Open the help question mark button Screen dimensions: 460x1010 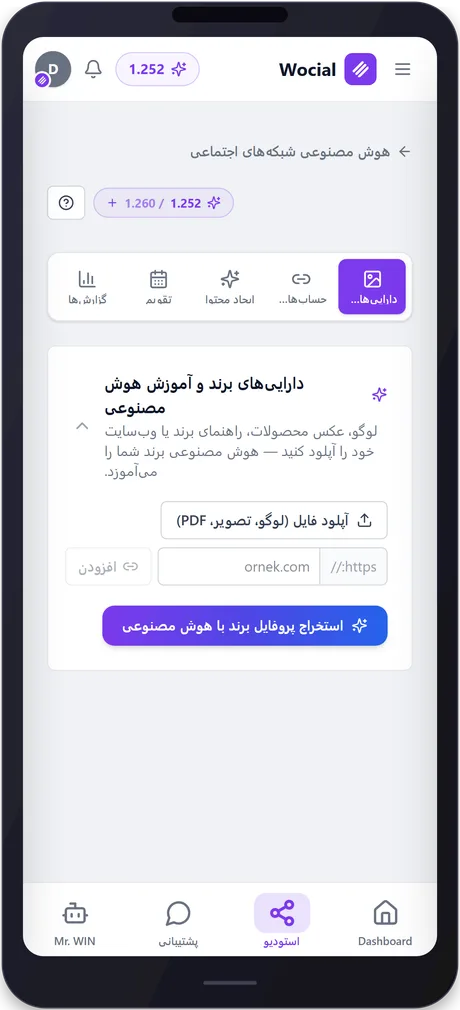point(66,203)
